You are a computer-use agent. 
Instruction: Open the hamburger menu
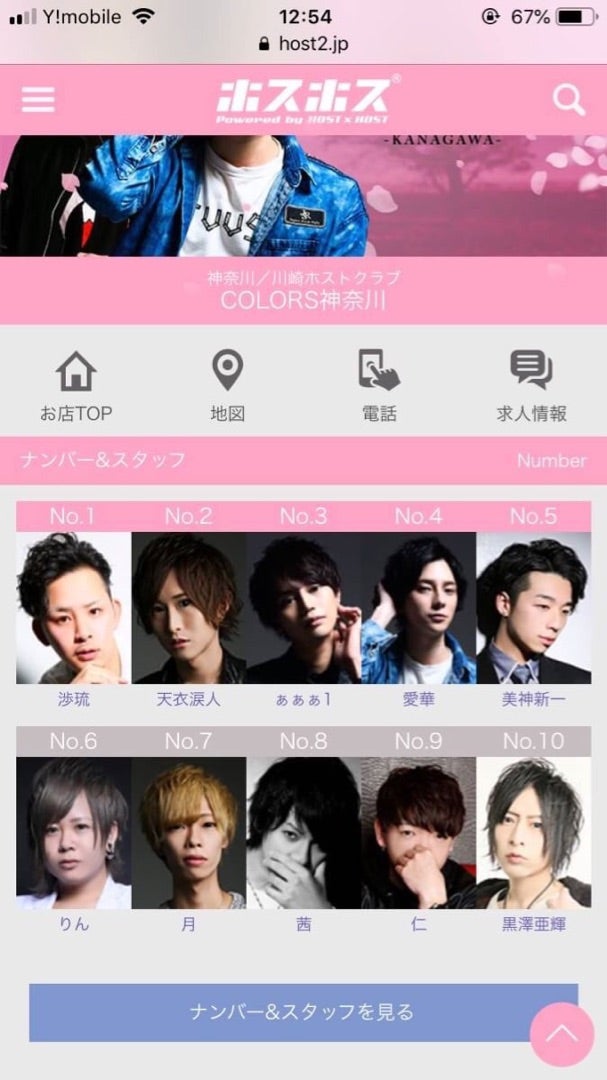click(x=38, y=99)
